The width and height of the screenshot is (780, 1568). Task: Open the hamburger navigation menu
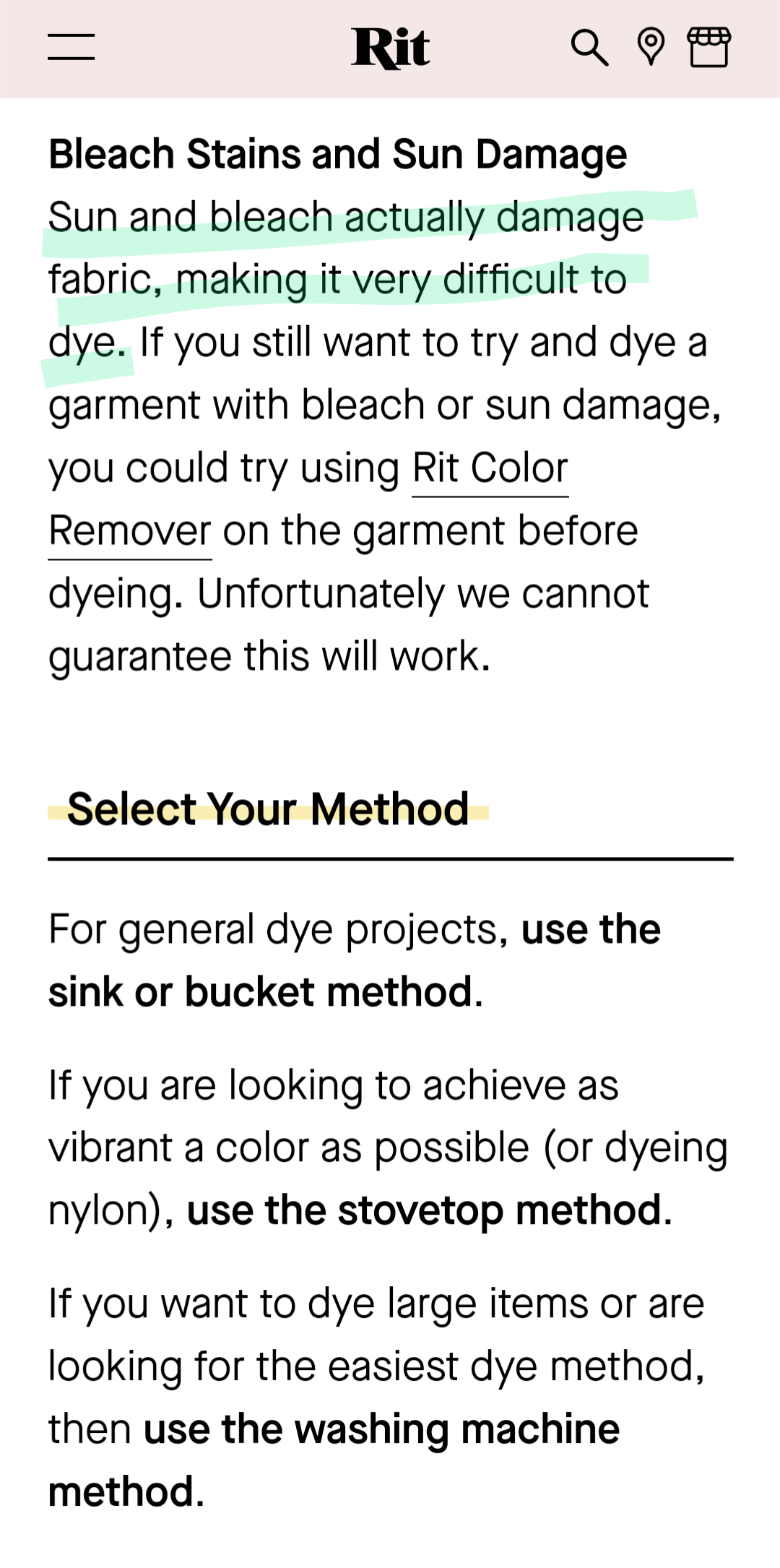coord(71,47)
